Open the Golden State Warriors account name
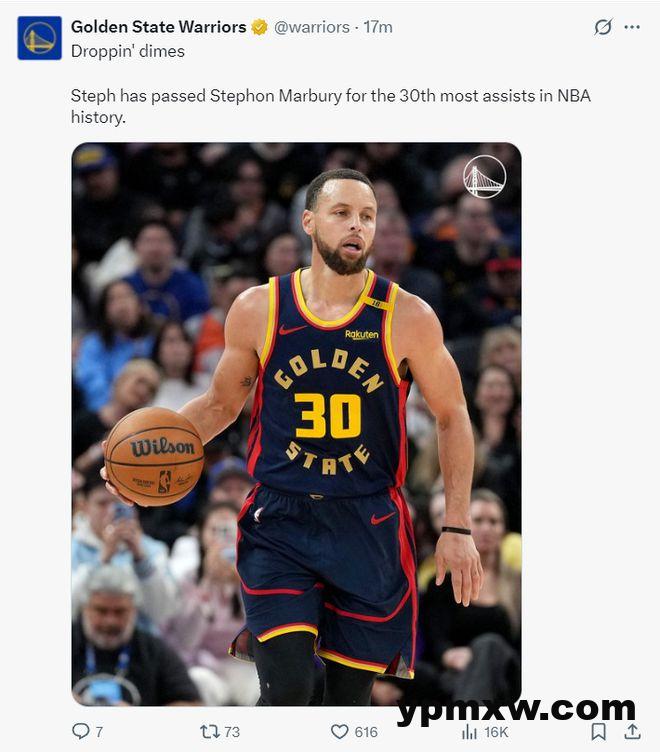 [158, 27]
